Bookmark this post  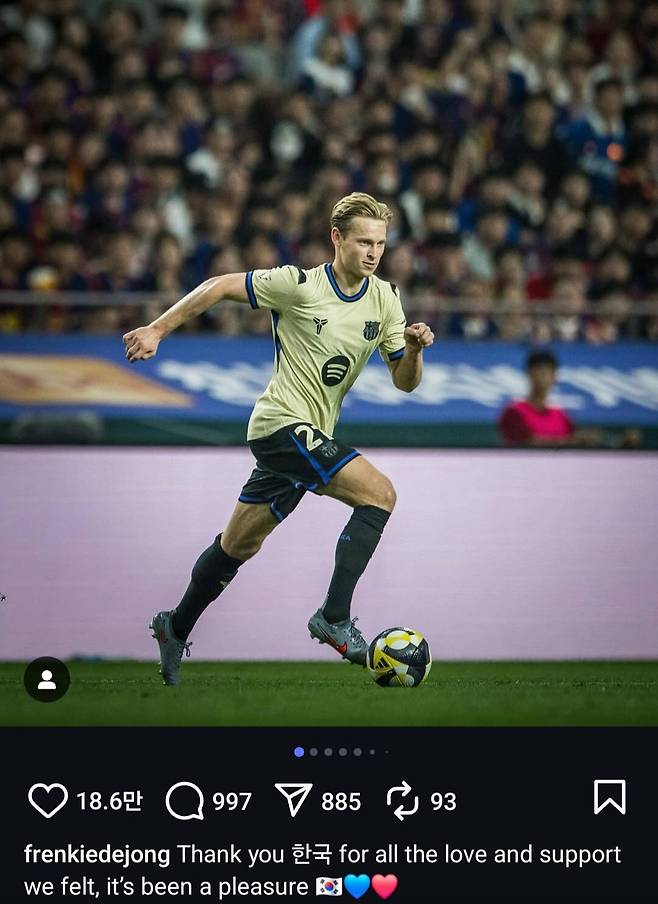tap(609, 797)
